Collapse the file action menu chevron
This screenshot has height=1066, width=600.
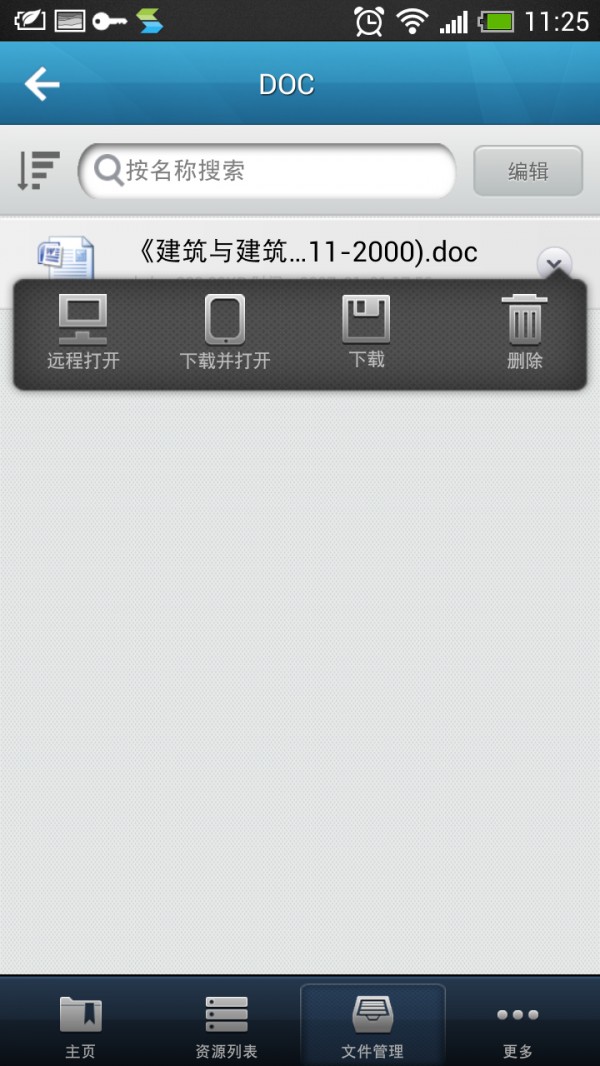click(x=554, y=263)
